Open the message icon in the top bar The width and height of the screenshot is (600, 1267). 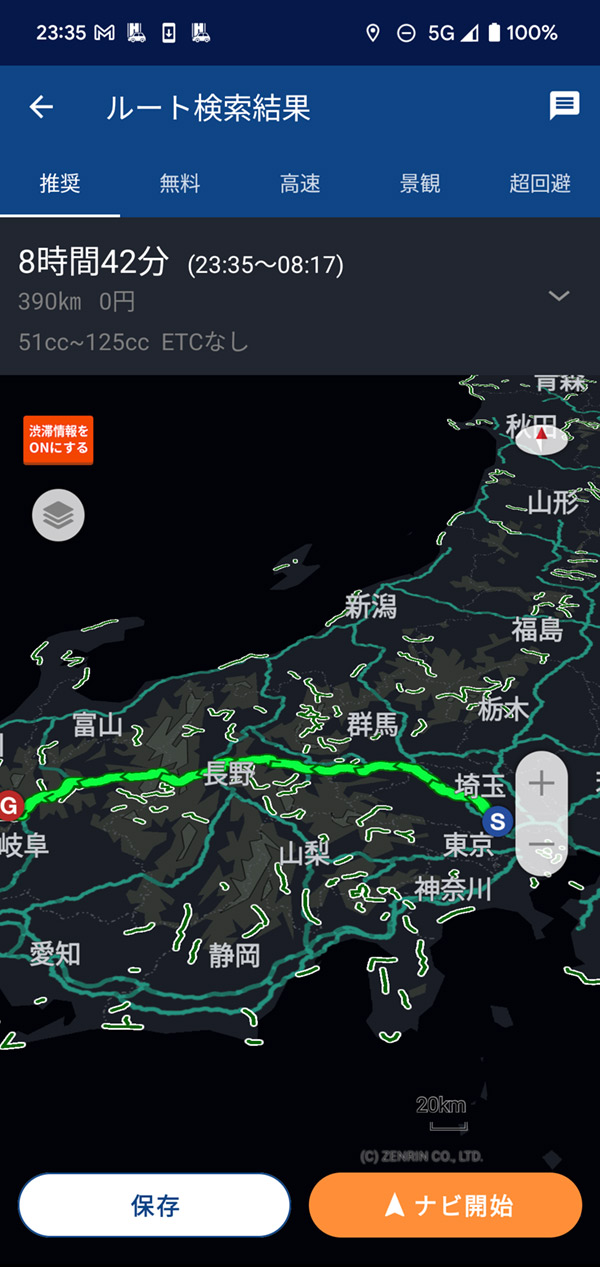[564, 106]
